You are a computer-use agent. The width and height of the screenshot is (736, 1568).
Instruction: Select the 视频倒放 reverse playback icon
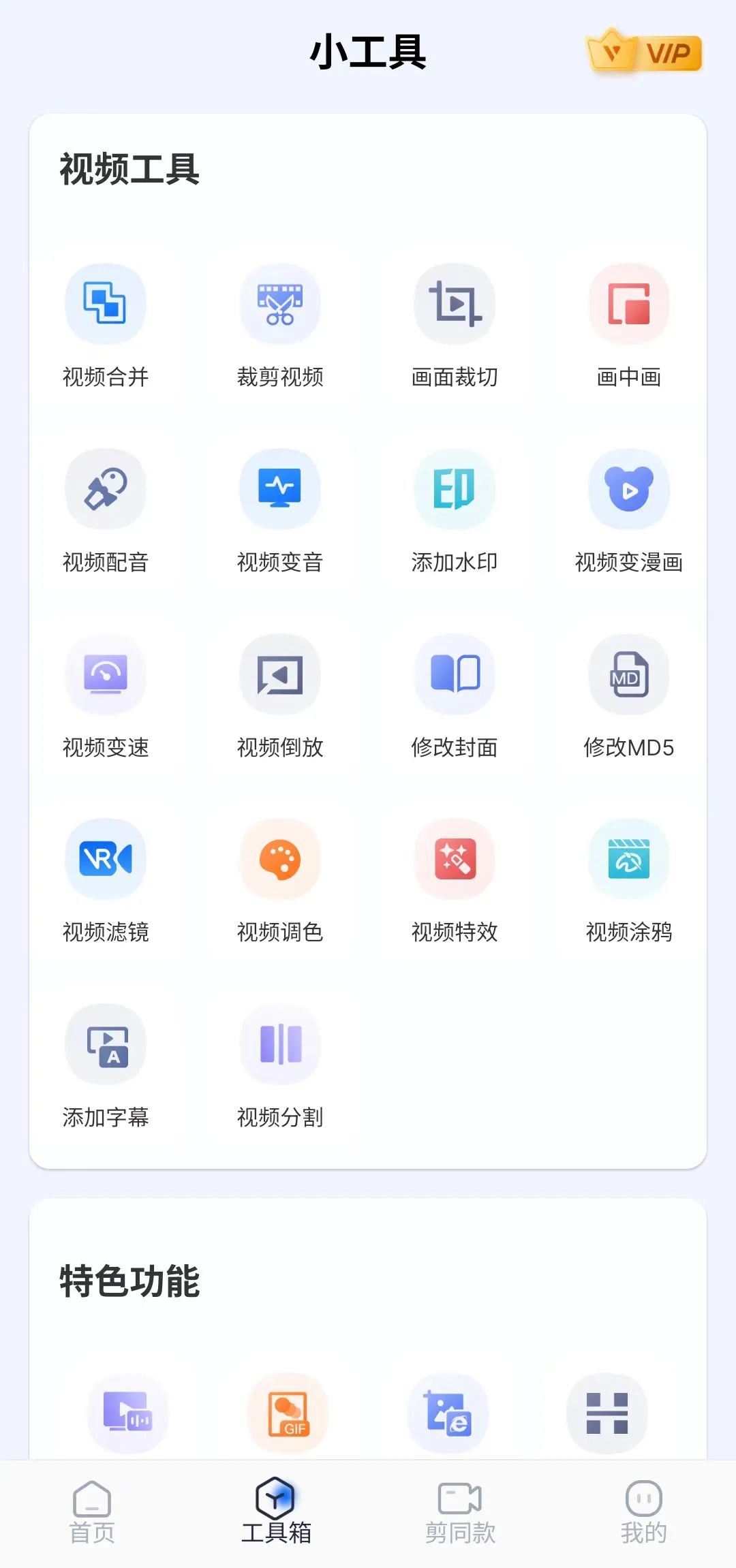click(280, 674)
